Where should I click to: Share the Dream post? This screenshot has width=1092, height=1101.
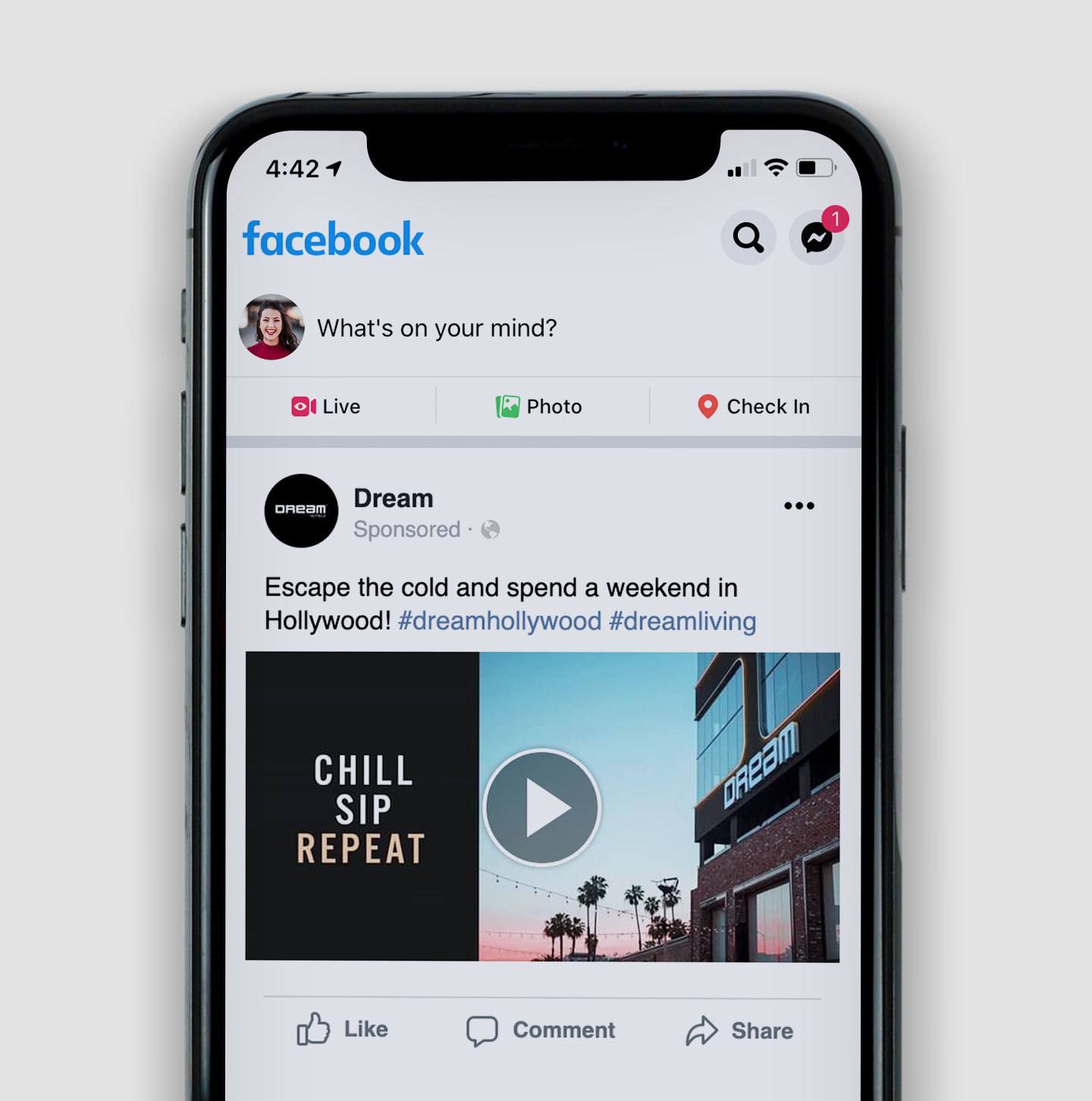[739, 1030]
